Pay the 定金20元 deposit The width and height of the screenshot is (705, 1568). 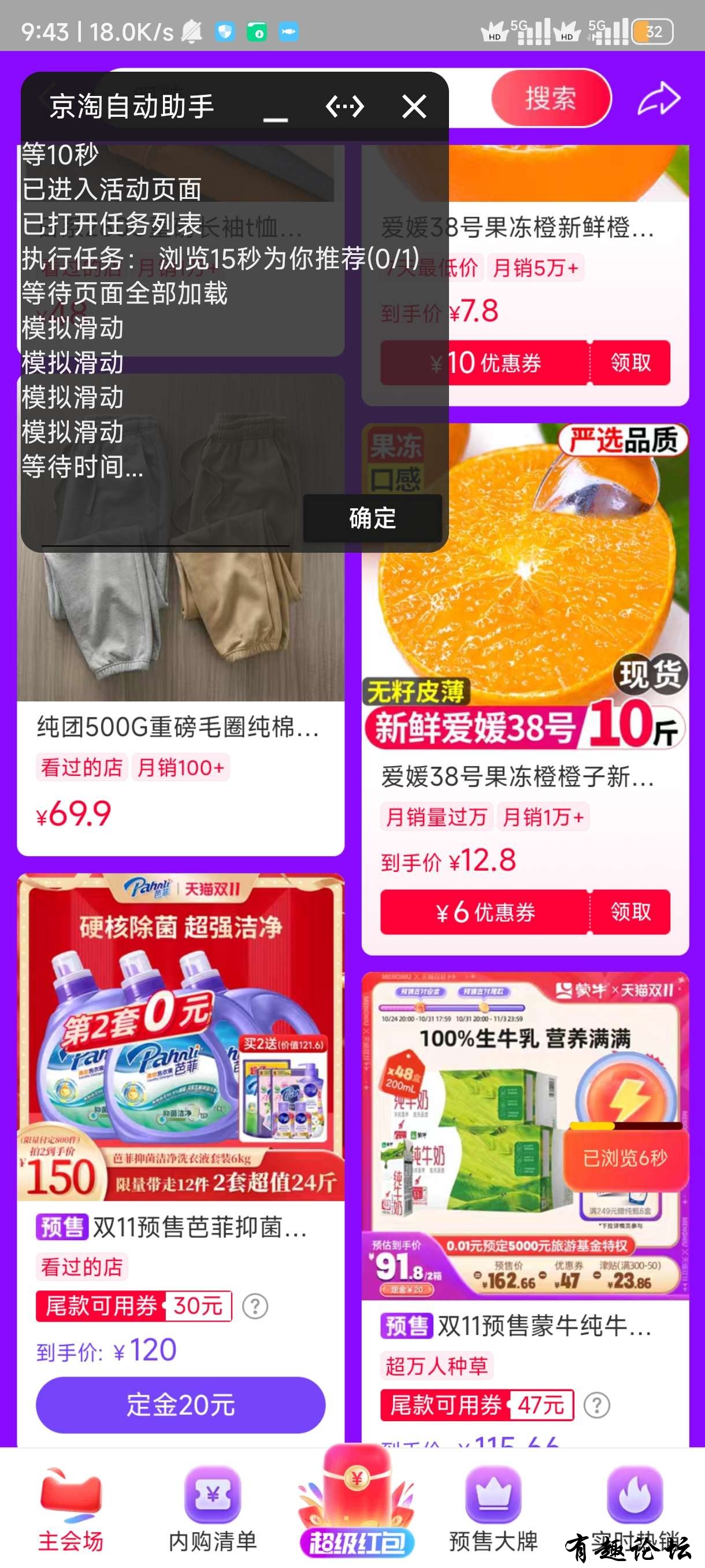[181, 1405]
